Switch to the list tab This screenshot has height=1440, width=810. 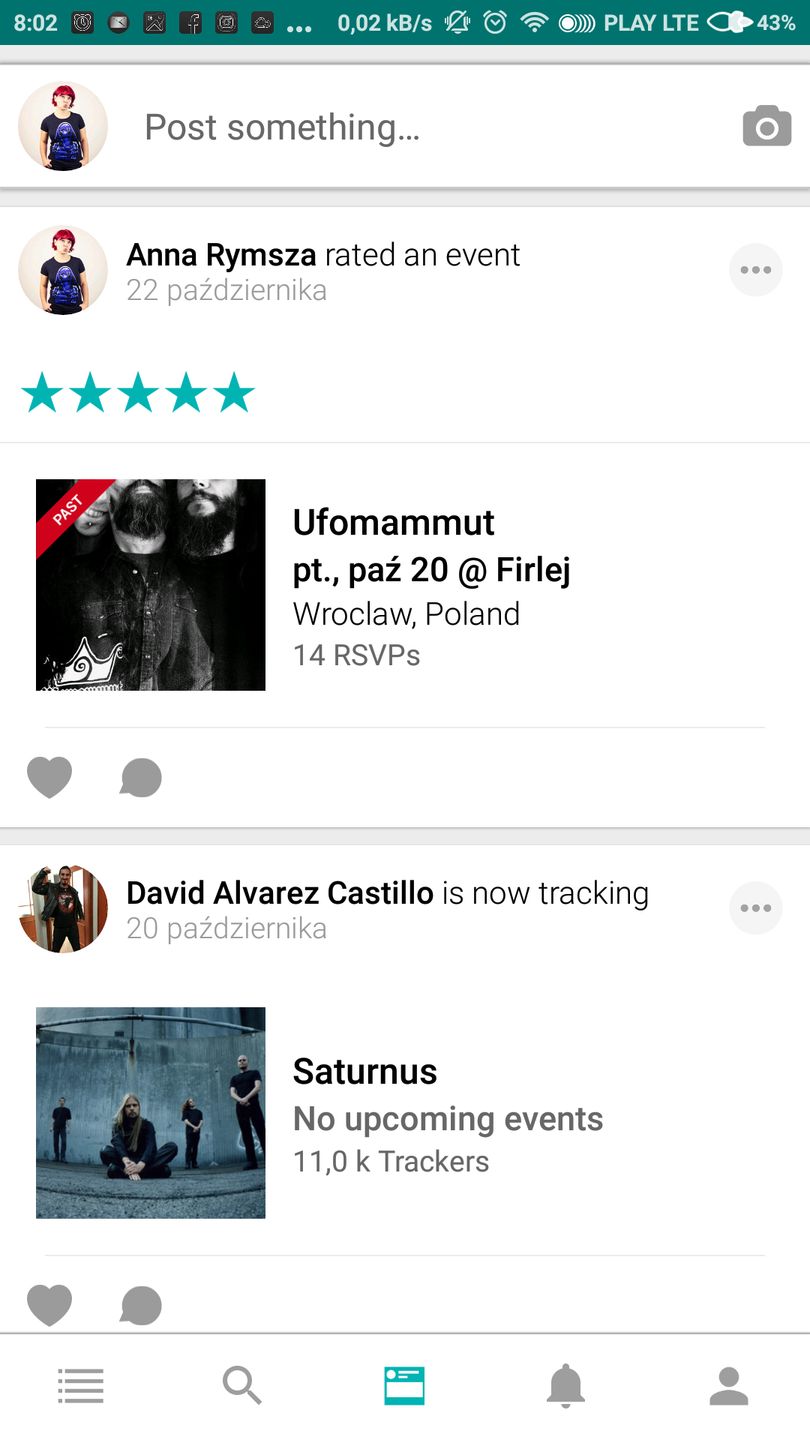point(81,1387)
